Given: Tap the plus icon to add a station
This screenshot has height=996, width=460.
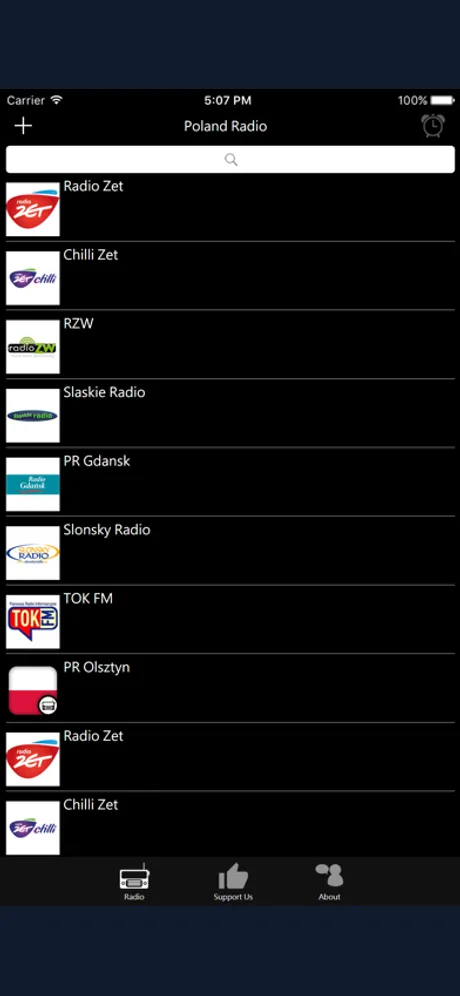Looking at the screenshot, I should [23, 126].
